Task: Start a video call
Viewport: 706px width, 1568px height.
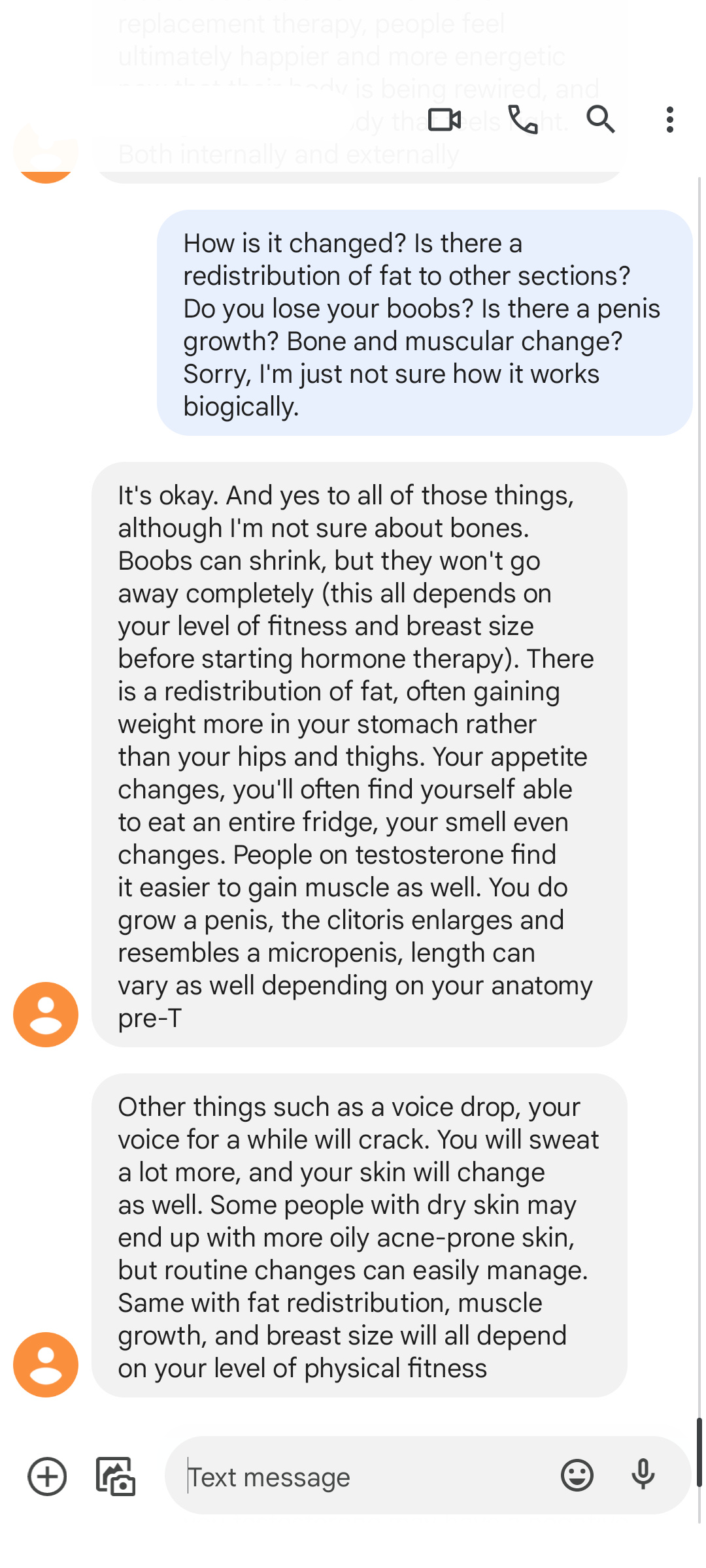Action: click(445, 120)
